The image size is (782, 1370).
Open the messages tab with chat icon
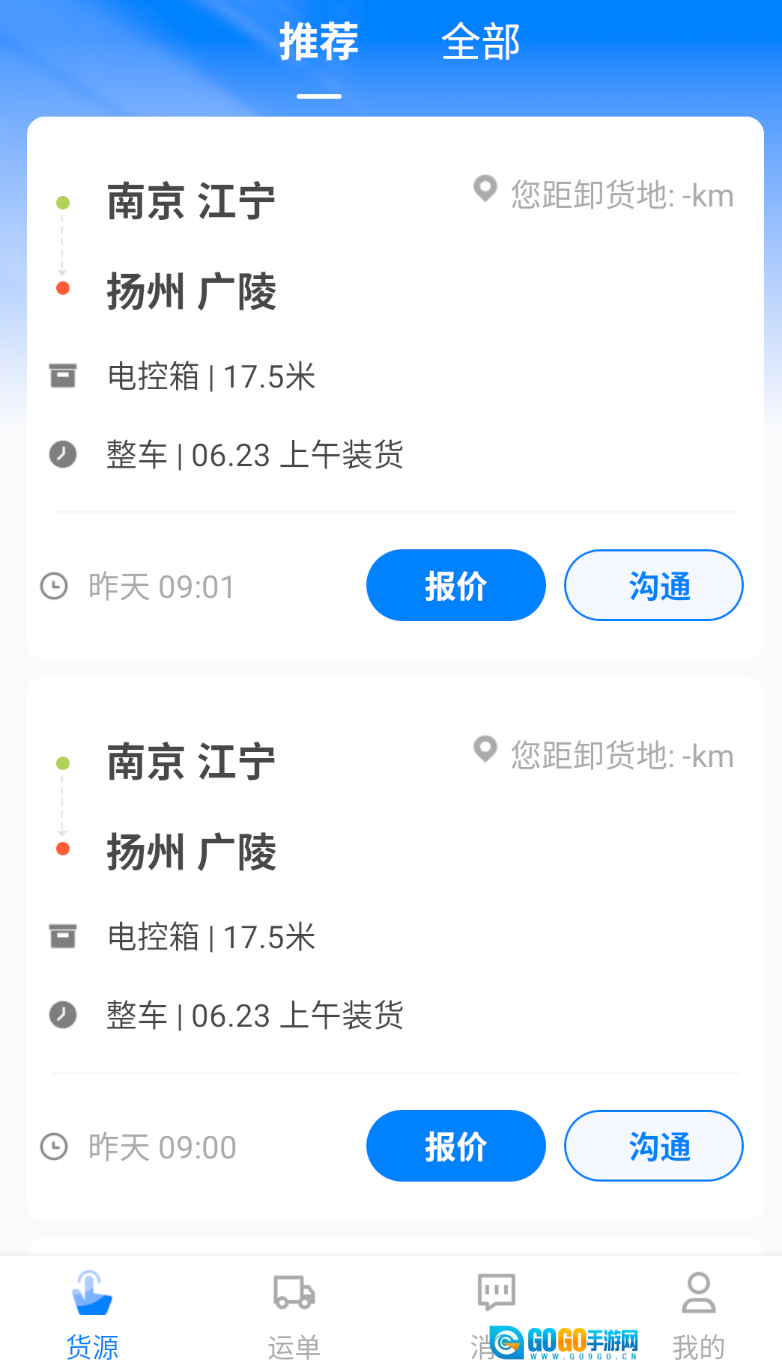[x=496, y=1298]
